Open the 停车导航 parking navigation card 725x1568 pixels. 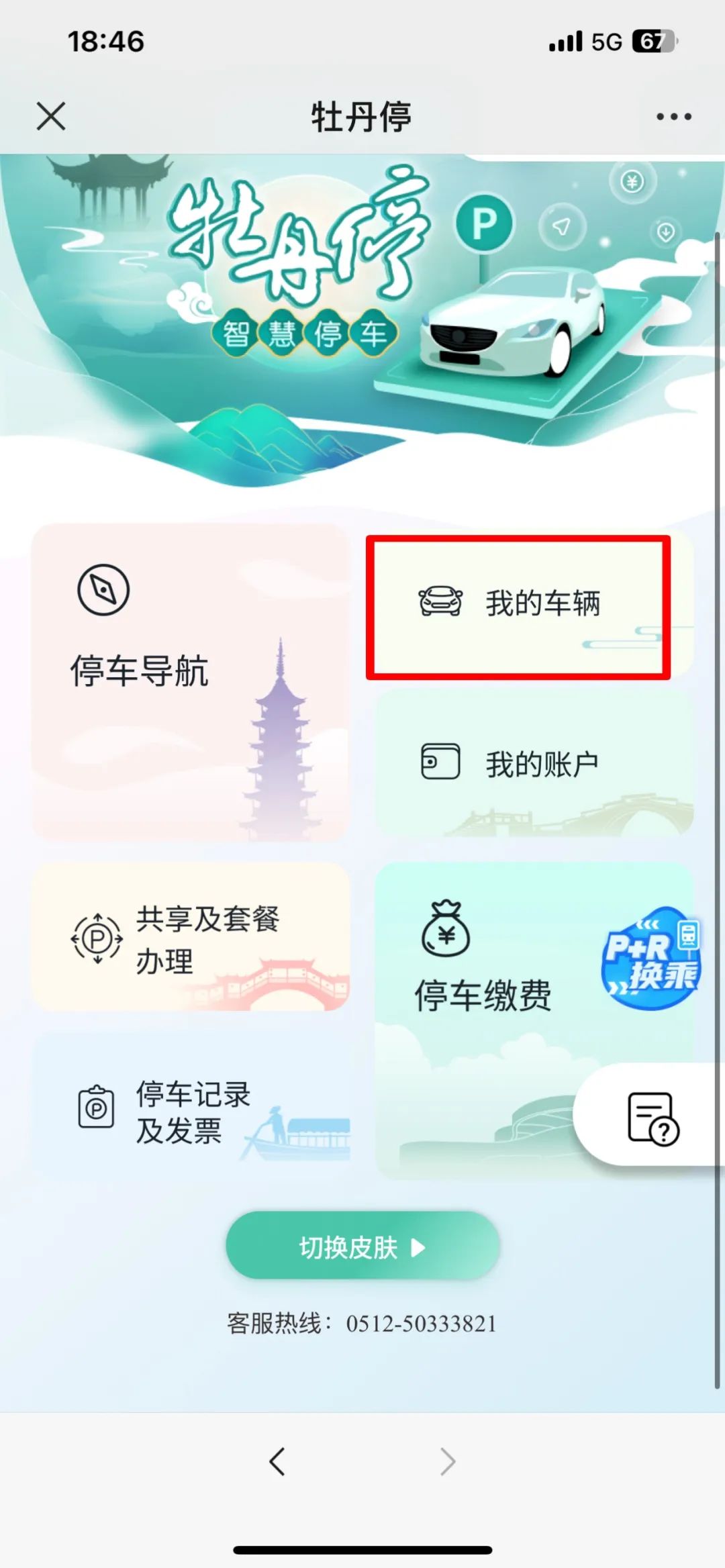click(190, 681)
